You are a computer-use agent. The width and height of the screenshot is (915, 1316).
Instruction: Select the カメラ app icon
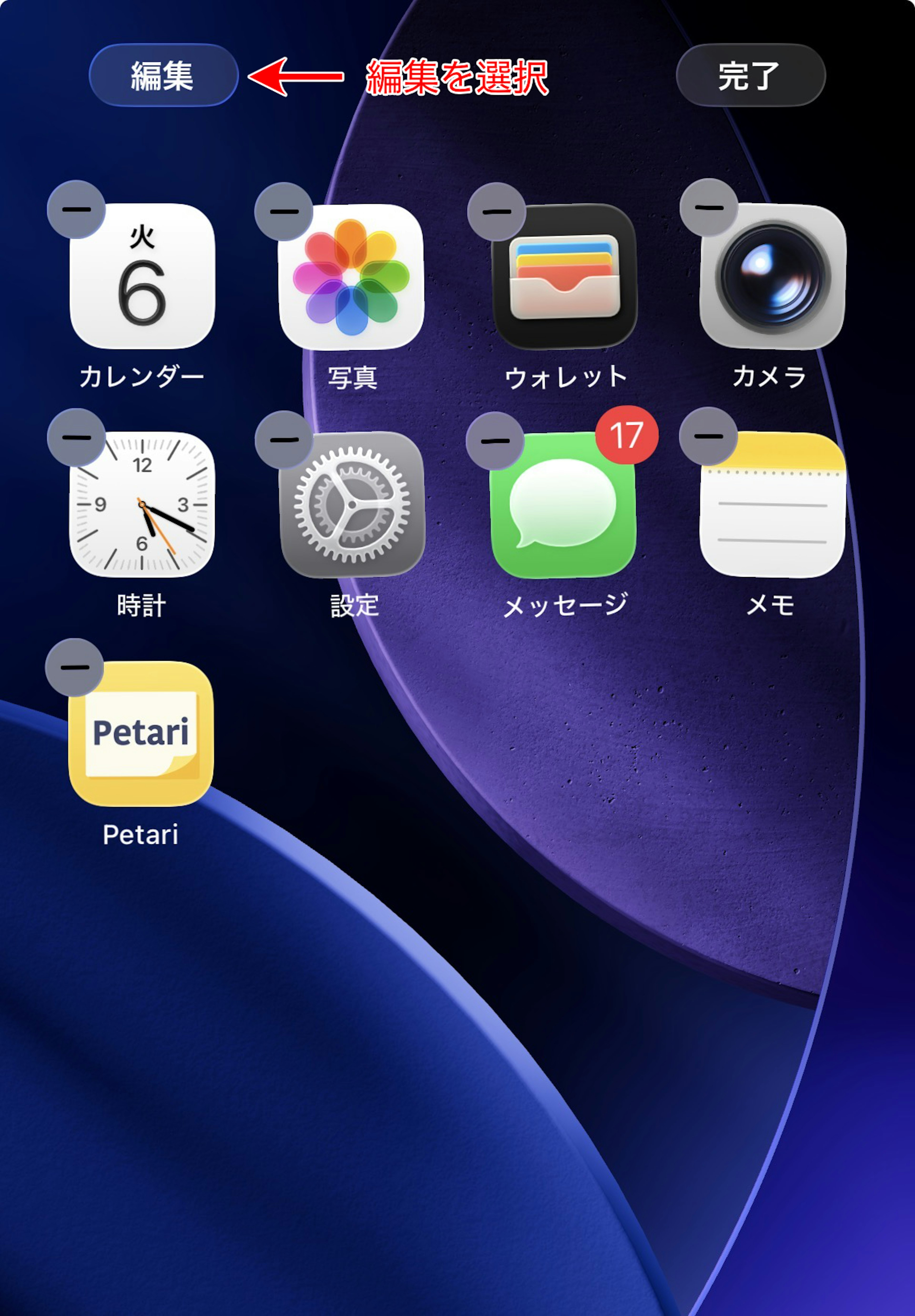pos(772,277)
